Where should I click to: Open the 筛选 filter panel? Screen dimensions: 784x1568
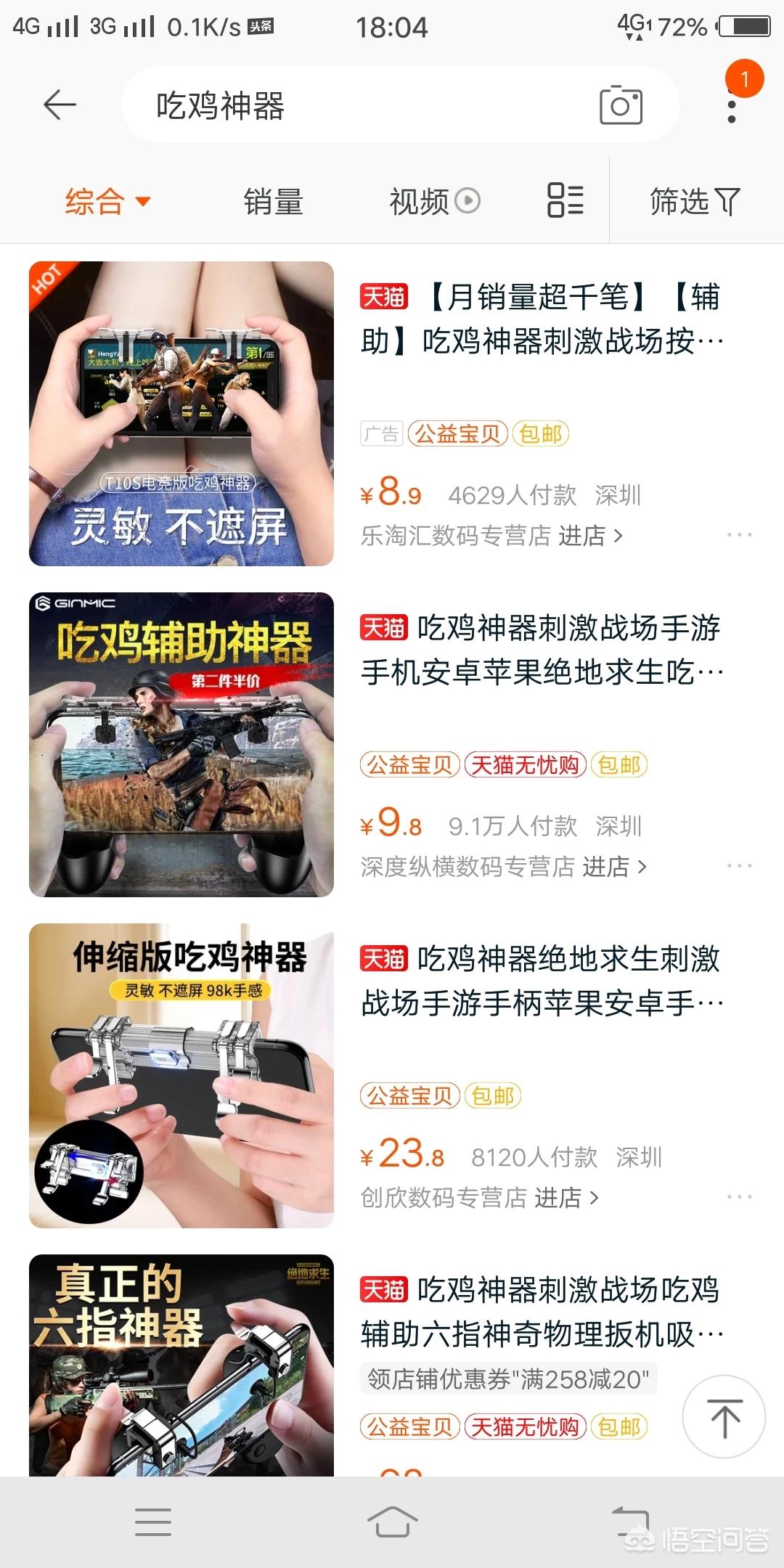click(695, 201)
